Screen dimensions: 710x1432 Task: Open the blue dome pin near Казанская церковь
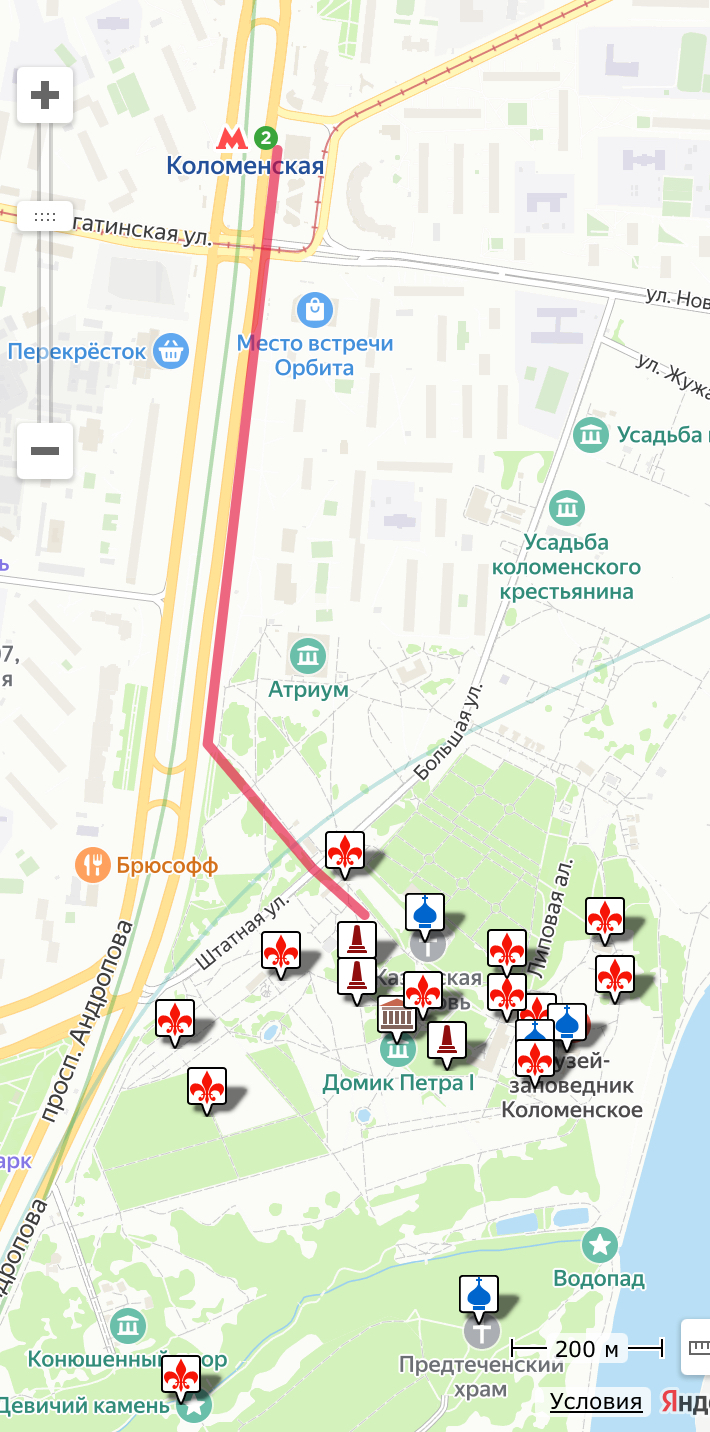click(x=425, y=912)
